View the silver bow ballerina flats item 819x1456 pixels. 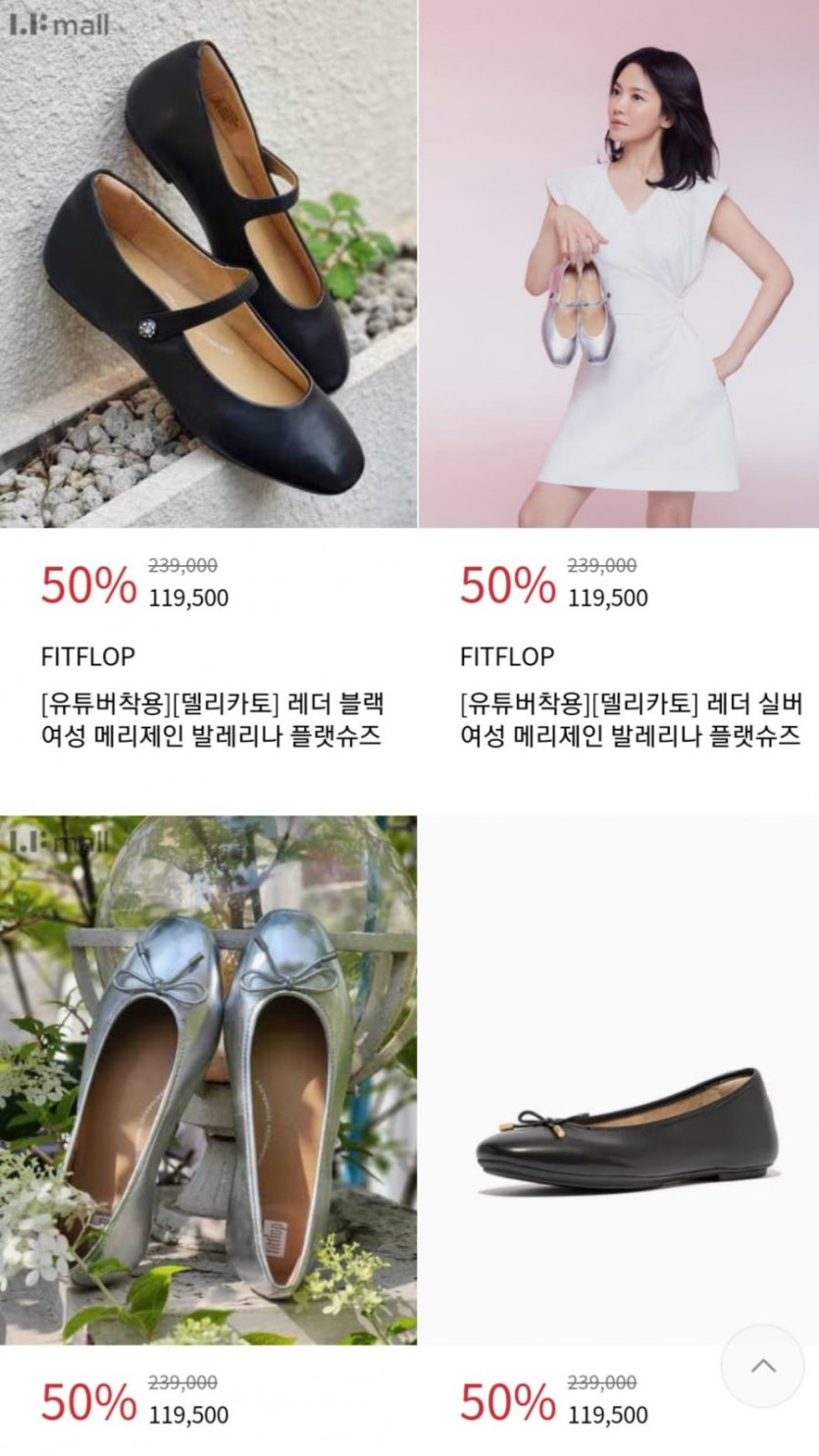pyautogui.click(x=208, y=1079)
